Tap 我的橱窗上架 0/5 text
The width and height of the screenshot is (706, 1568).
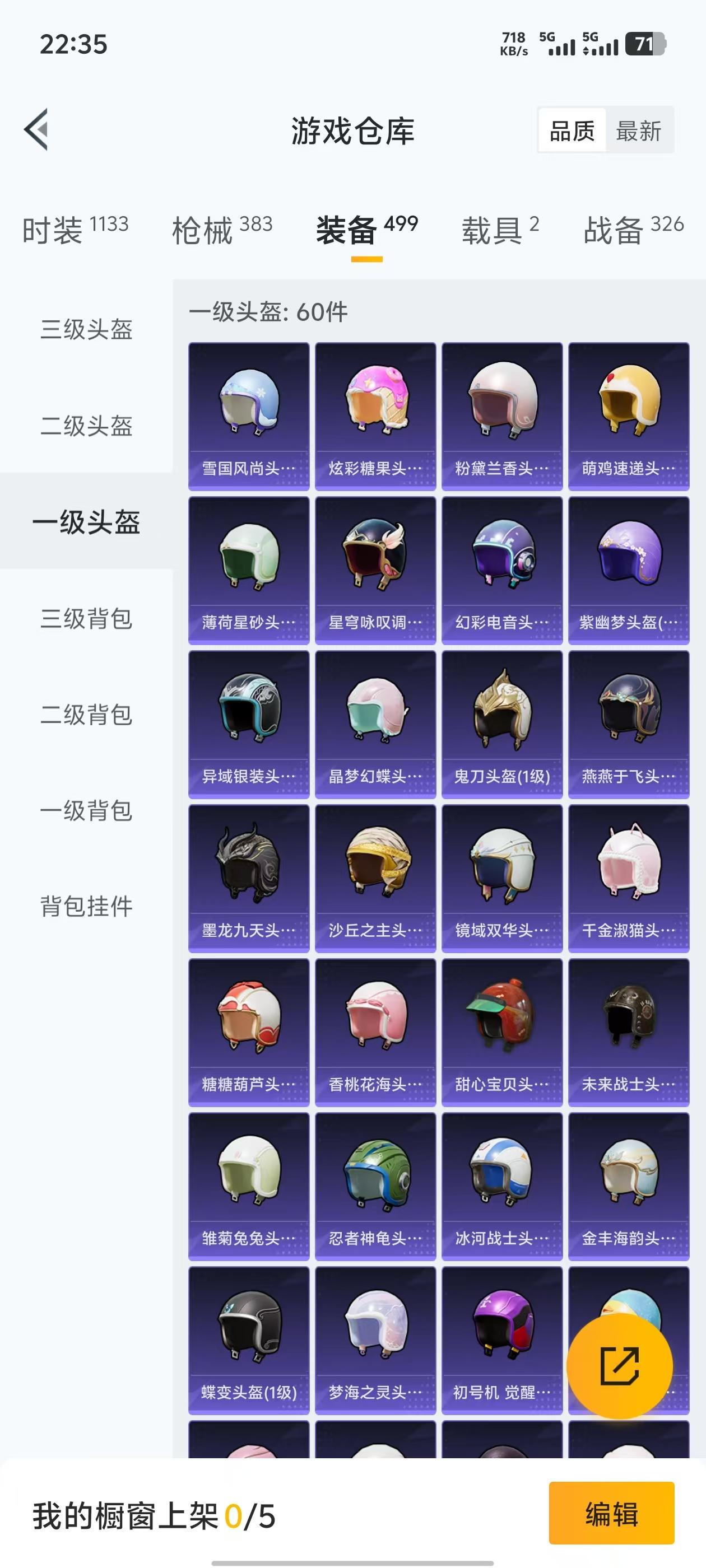click(152, 1517)
